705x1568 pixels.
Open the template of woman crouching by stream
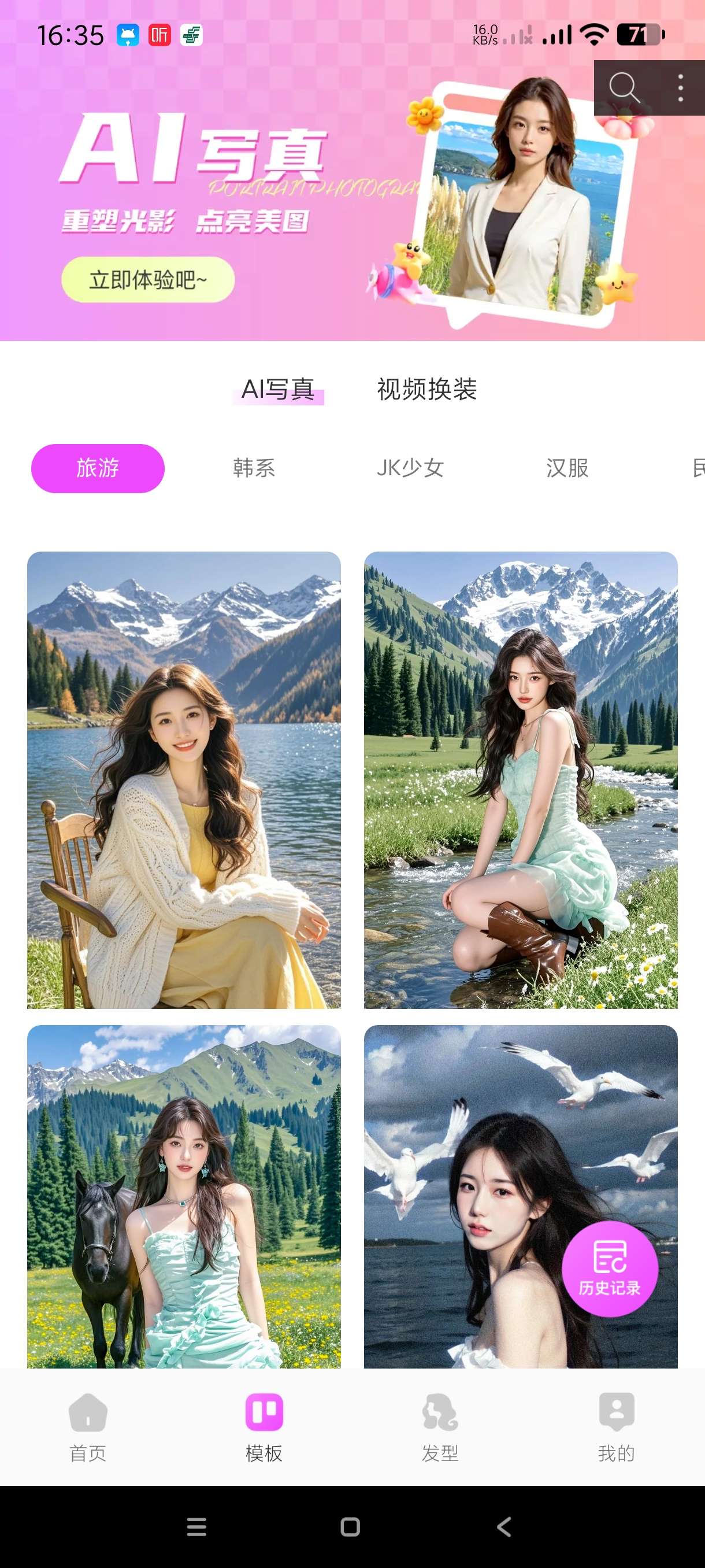click(x=521, y=780)
